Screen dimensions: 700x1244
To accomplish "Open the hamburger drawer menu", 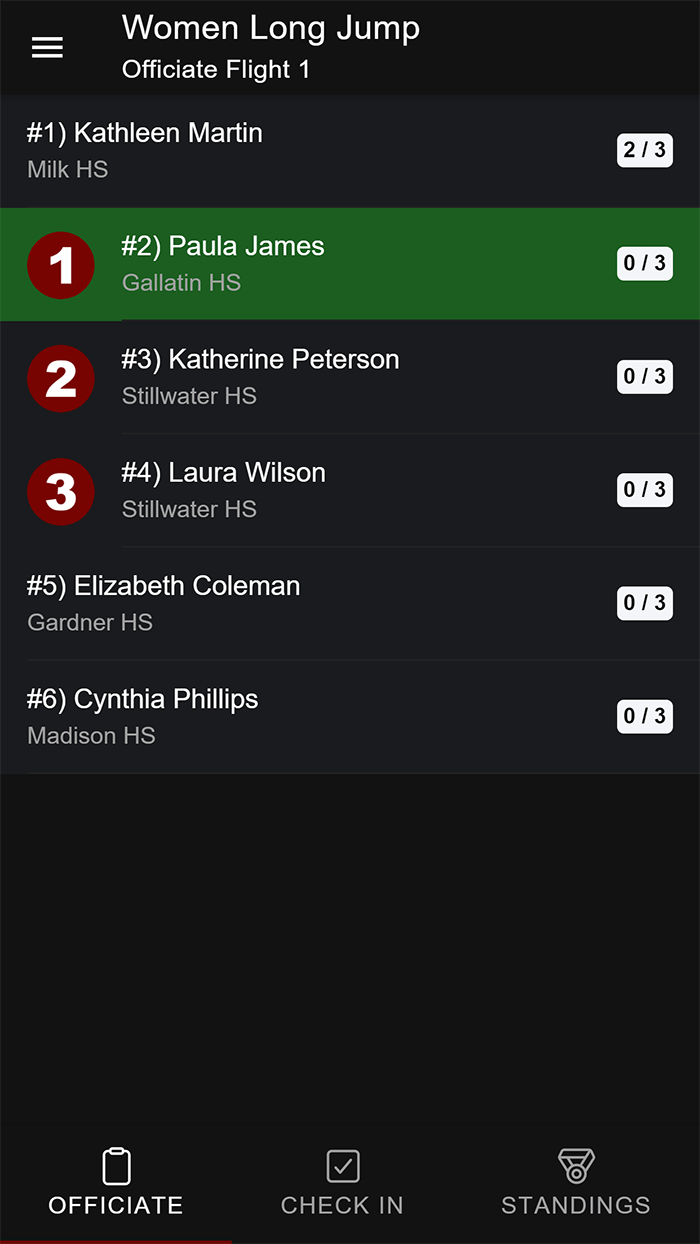I will point(47,48).
